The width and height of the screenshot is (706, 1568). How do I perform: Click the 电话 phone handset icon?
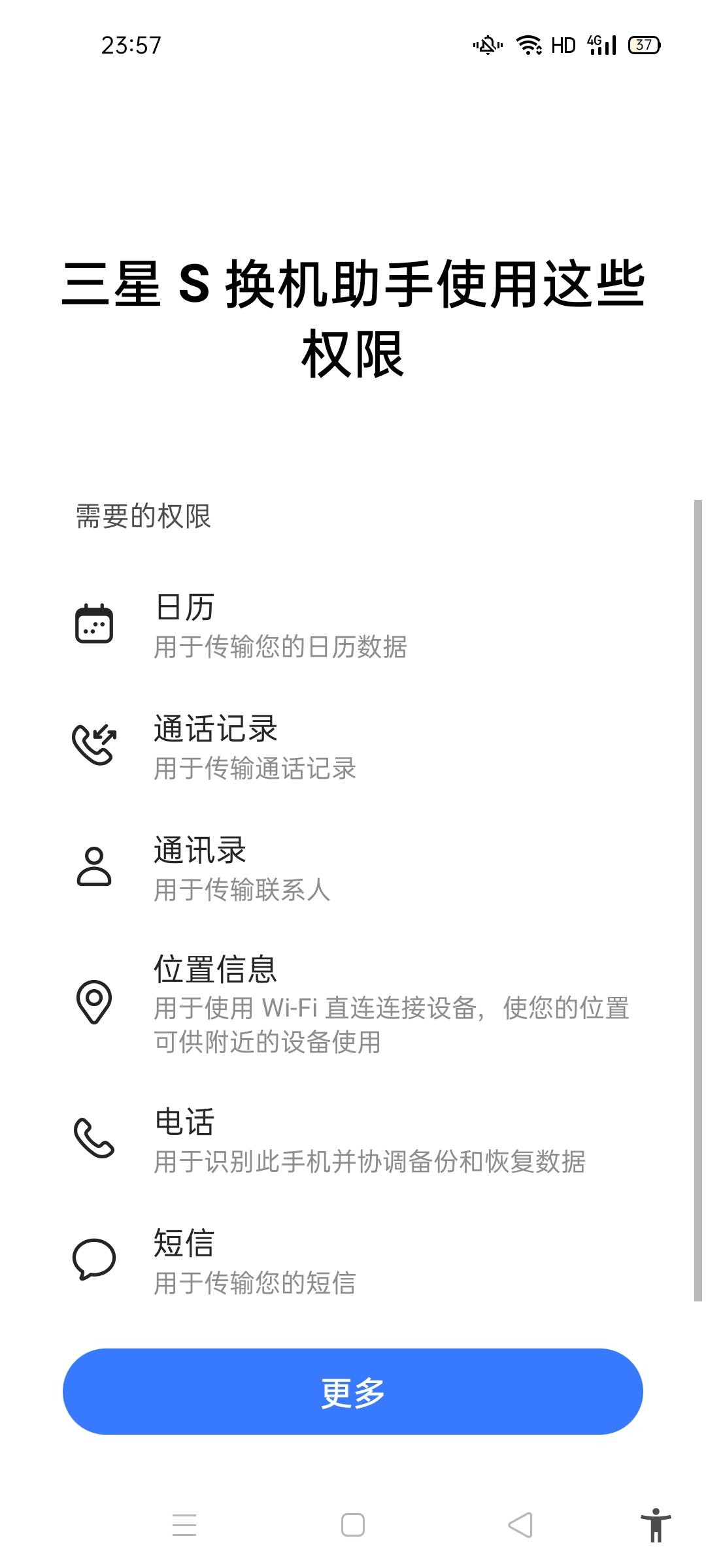pyautogui.click(x=95, y=1137)
